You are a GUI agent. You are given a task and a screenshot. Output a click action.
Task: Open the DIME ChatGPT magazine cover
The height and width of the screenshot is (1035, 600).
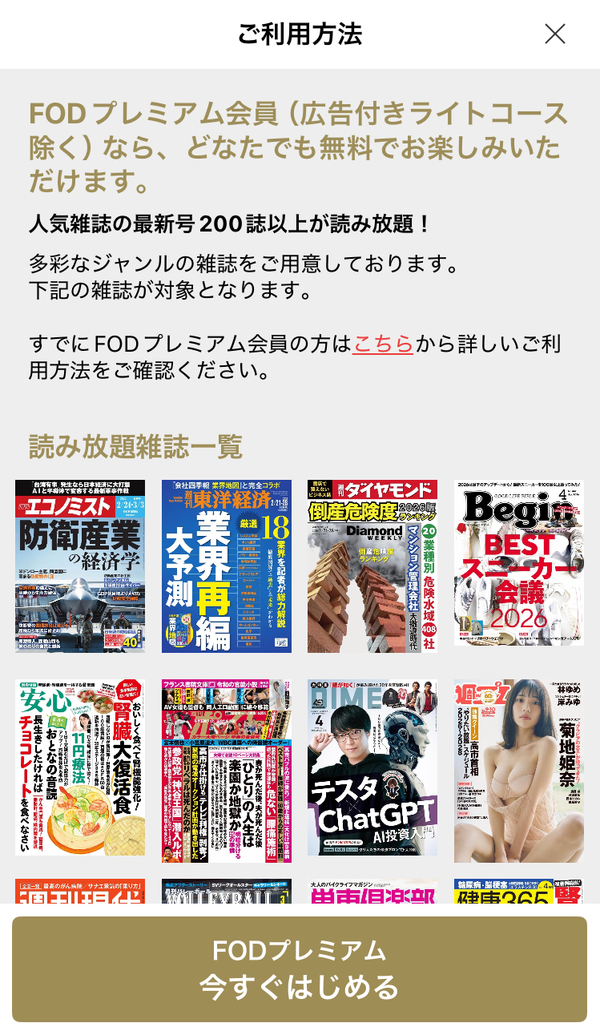click(x=372, y=767)
